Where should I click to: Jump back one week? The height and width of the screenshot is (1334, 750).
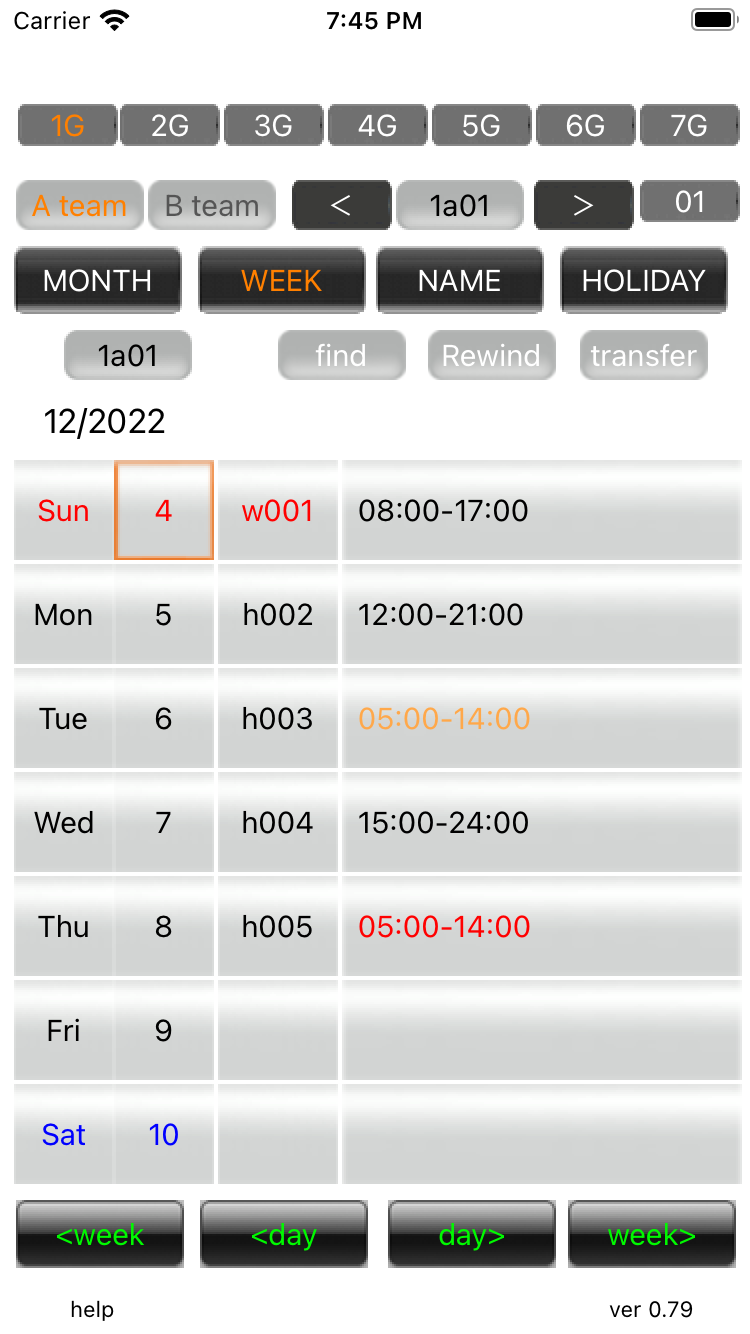point(100,1235)
